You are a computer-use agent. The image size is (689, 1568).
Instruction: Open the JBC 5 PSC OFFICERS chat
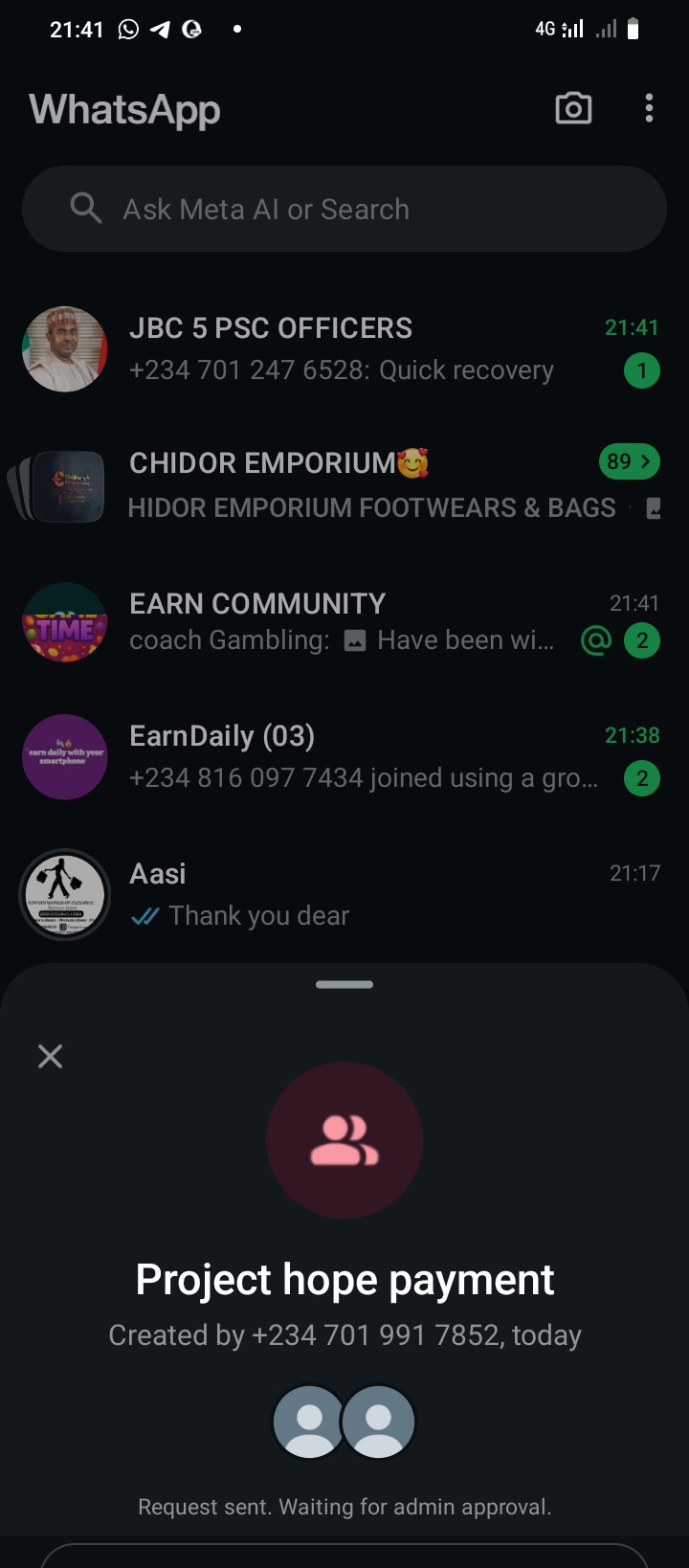(364, 349)
